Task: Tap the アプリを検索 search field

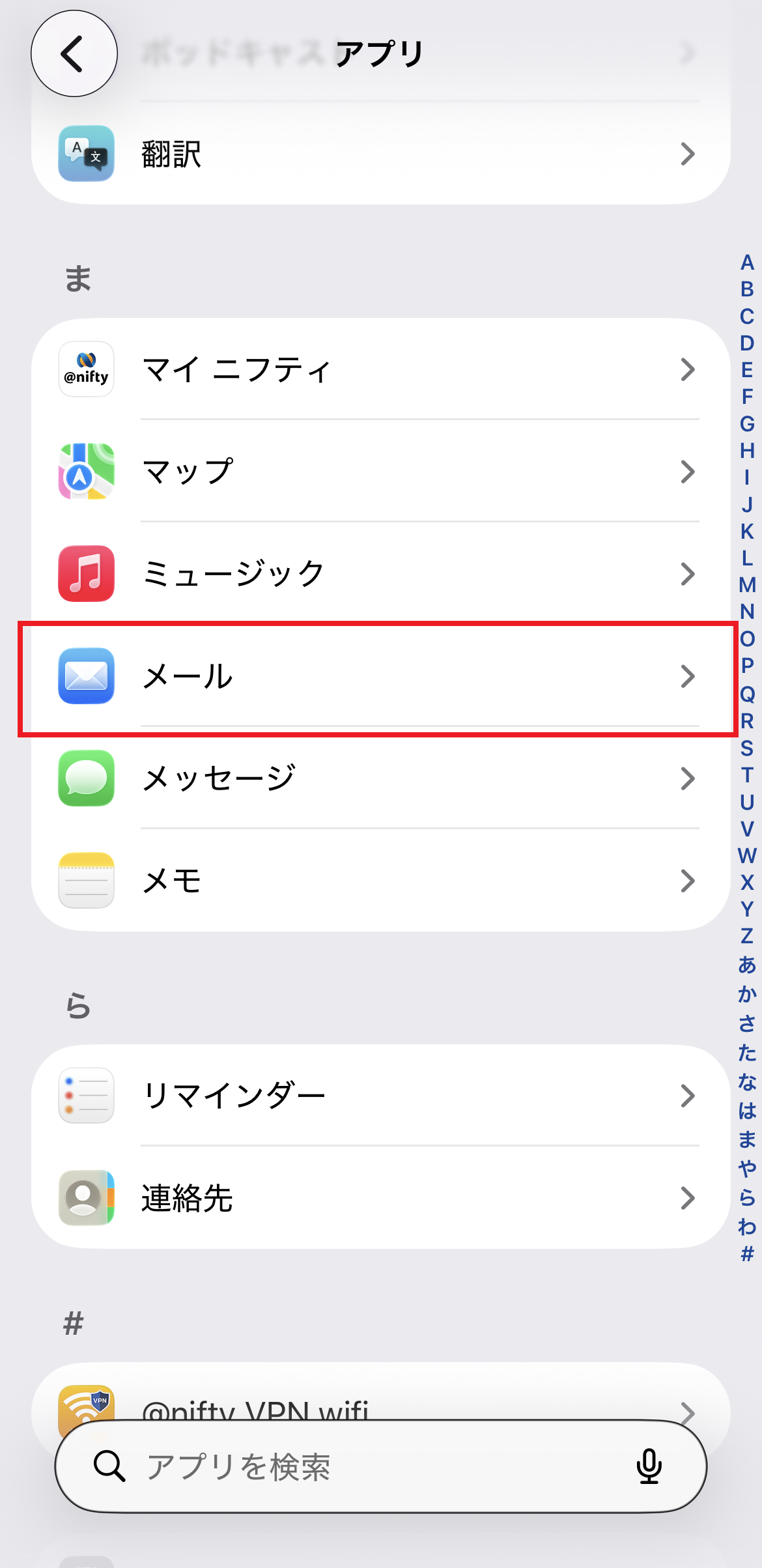Action: click(352, 1466)
